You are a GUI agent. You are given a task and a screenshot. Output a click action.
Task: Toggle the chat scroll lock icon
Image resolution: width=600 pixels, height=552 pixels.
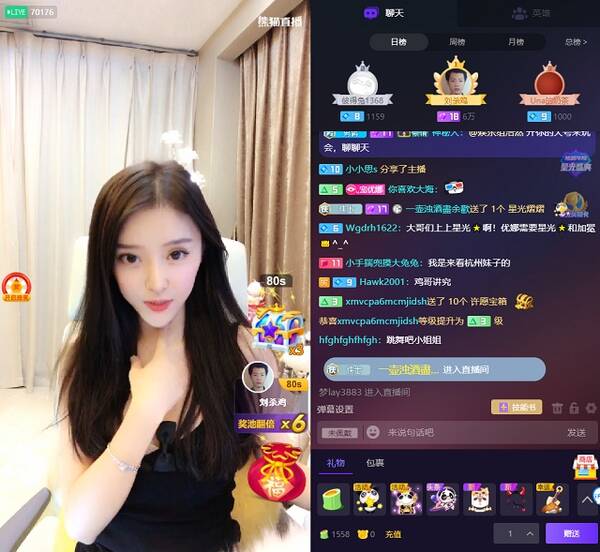point(574,408)
